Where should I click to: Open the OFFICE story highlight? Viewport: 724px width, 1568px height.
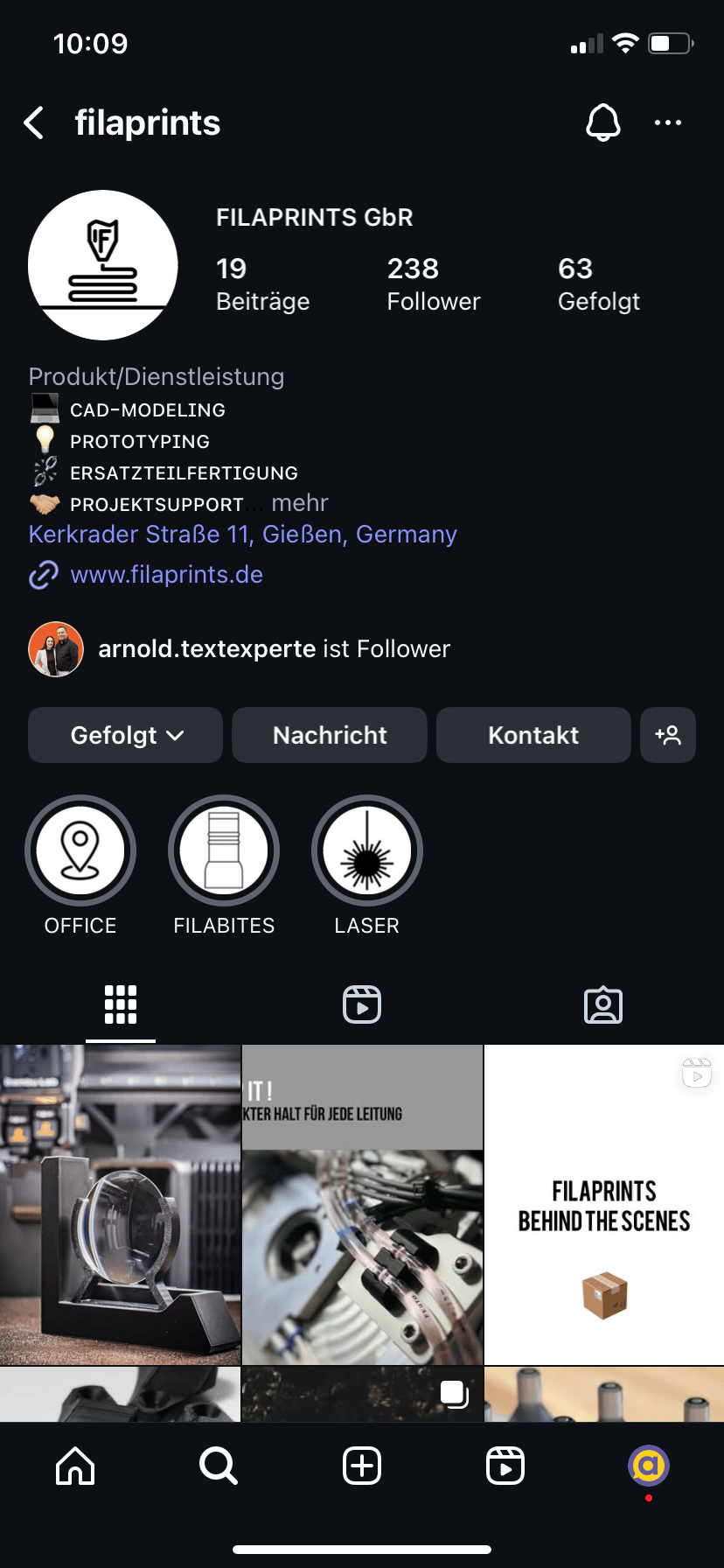(x=80, y=850)
